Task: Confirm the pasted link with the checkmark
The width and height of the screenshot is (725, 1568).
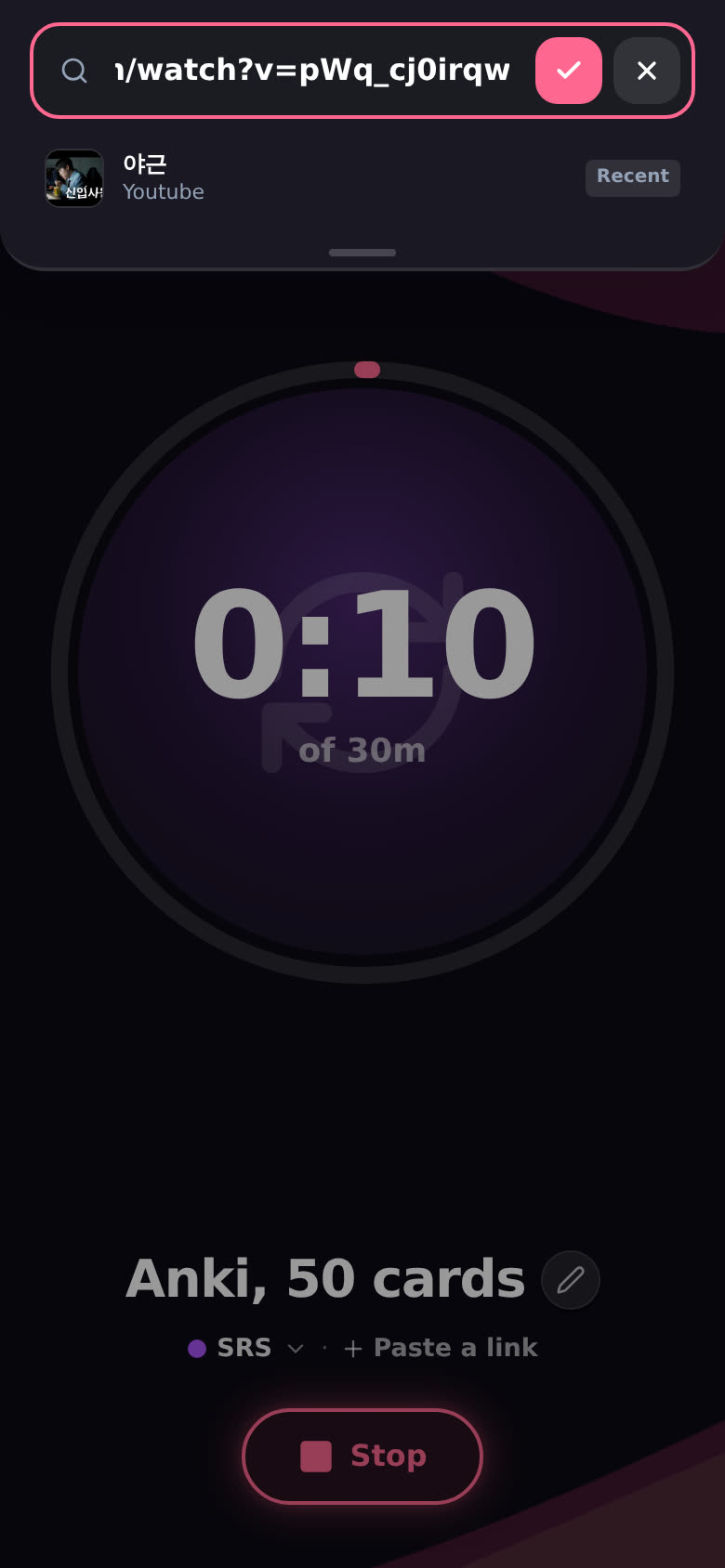Action: [569, 71]
